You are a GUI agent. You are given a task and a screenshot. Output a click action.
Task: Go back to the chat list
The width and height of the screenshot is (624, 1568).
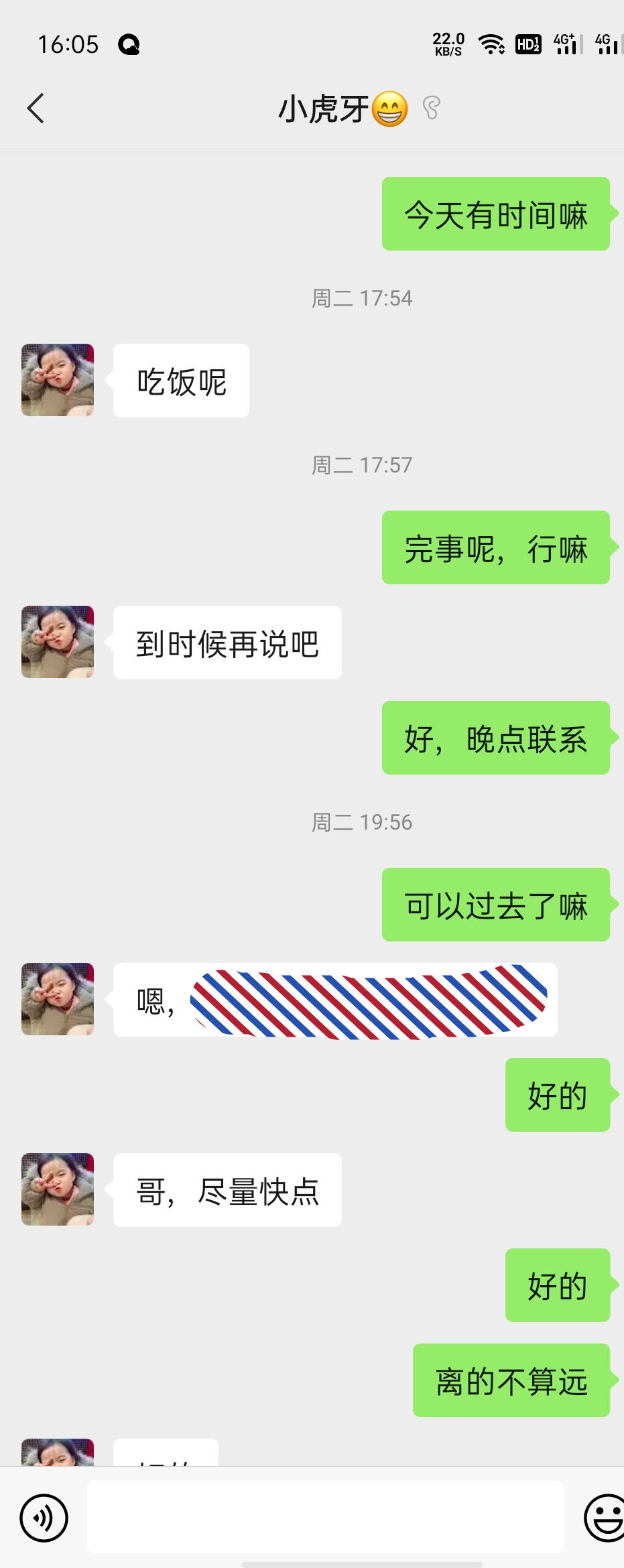click(x=36, y=109)
